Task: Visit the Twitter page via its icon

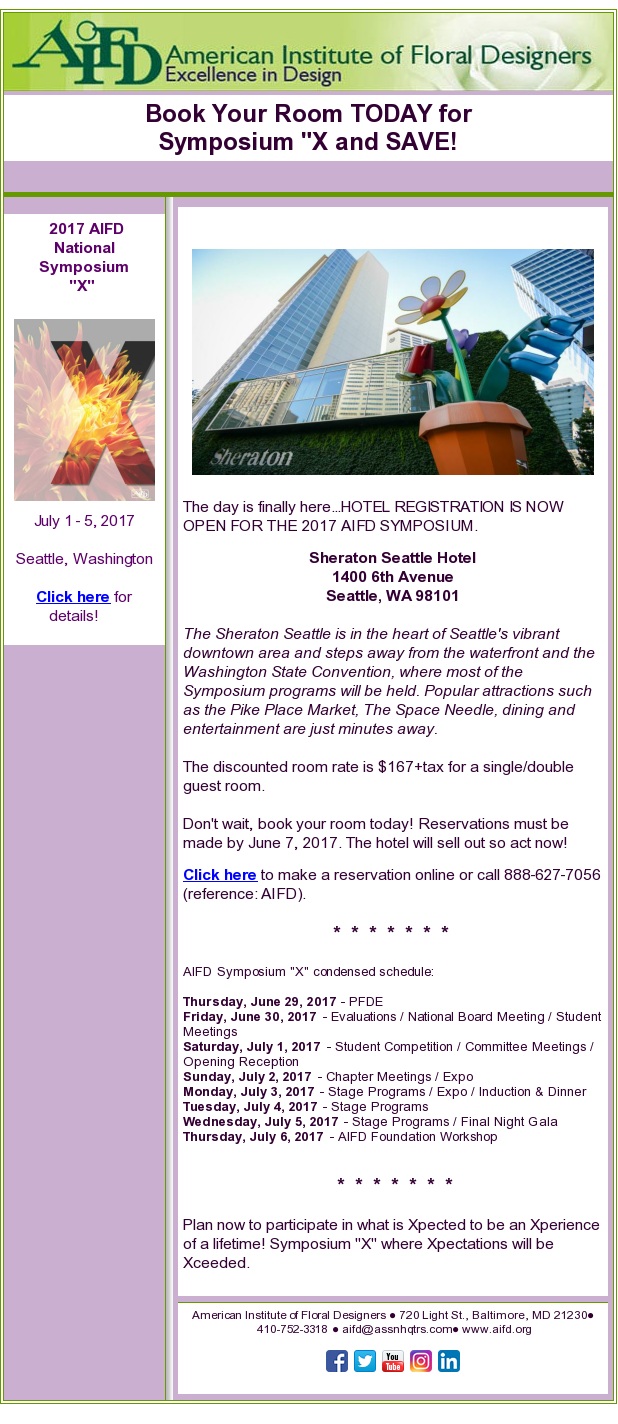Action: [x=365, y=1361]
